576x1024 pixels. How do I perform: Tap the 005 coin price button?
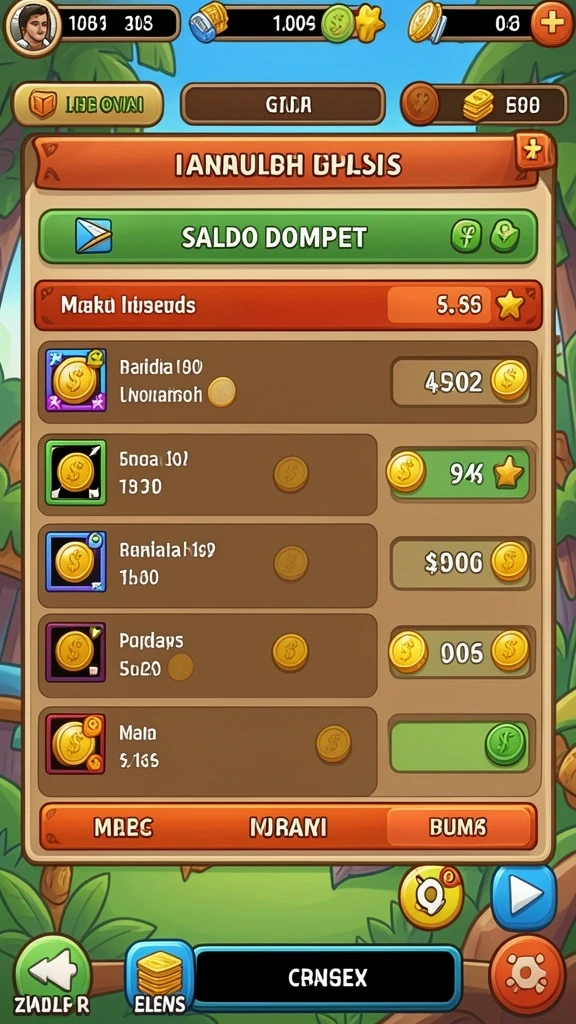[461, 652]
